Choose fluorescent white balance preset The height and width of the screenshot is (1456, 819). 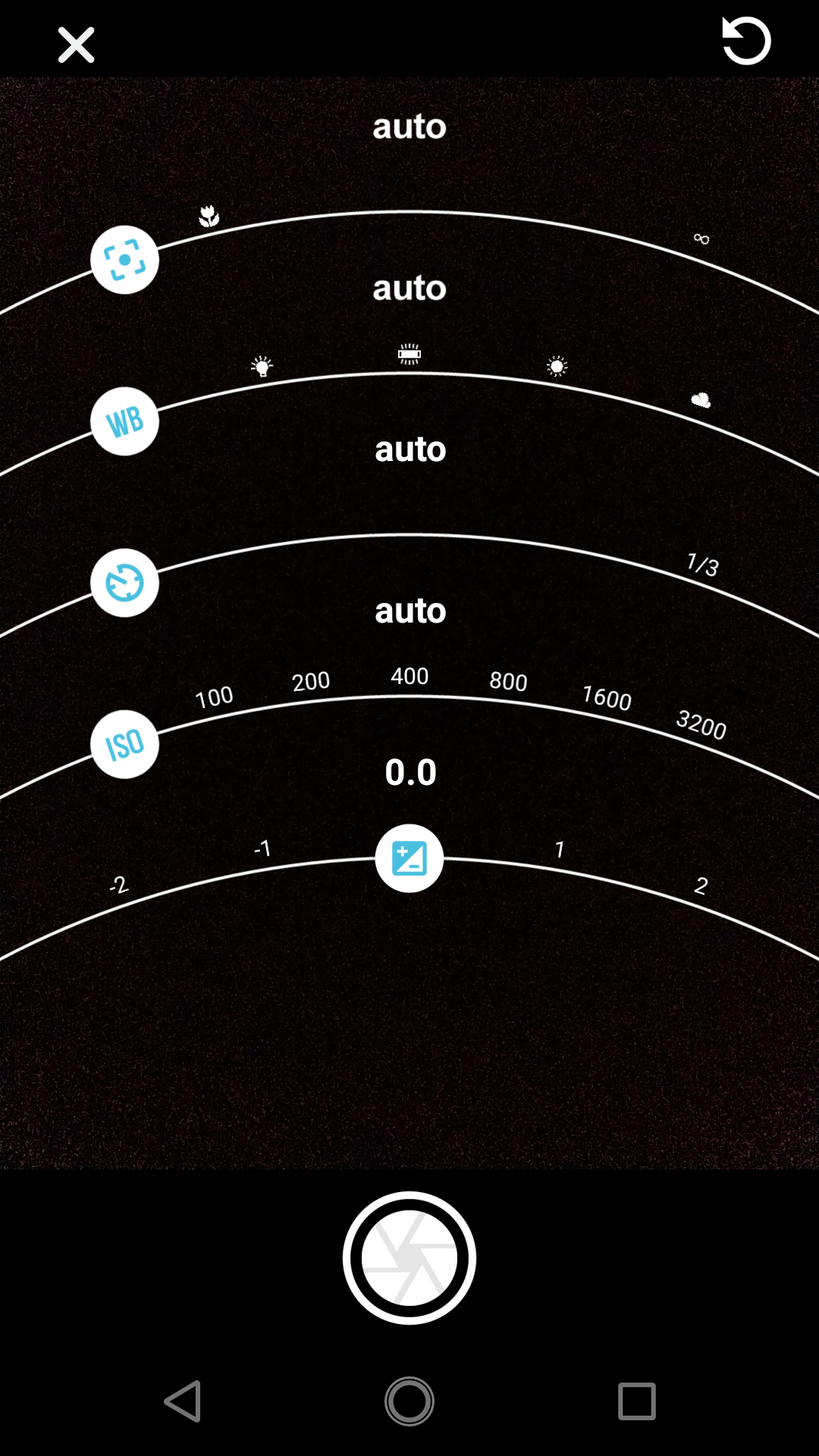pos(409,354)
